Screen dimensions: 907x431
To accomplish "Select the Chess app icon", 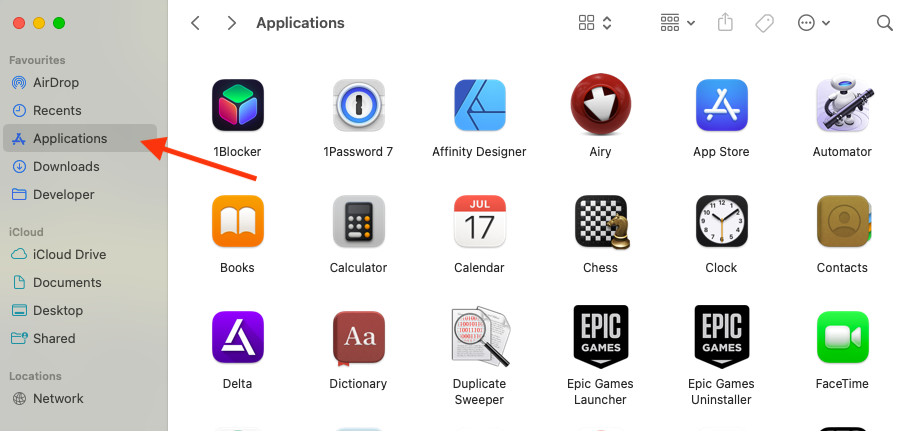I will [600, 222].
